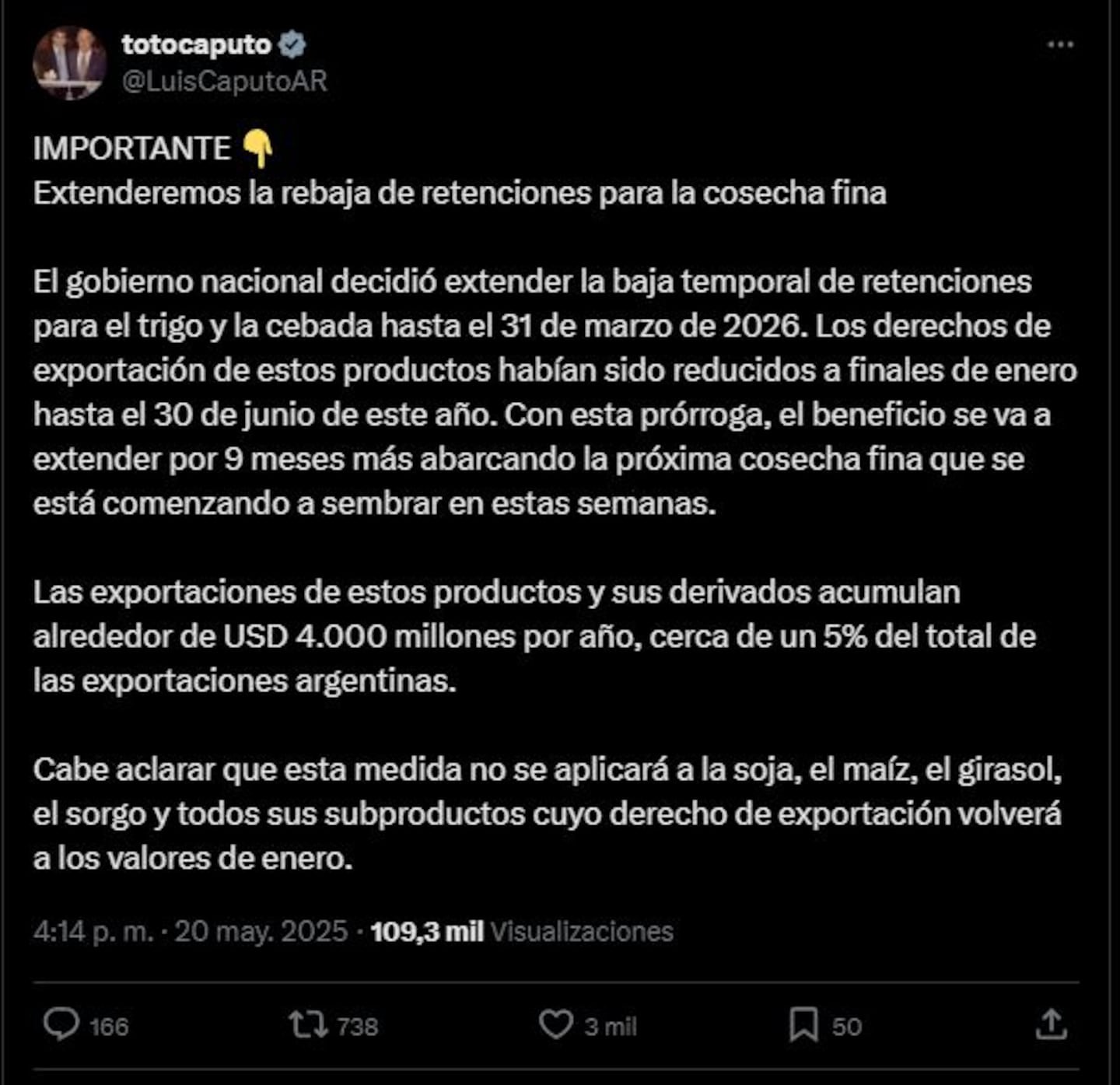
Task: View the 109,3 mil Visualizaciones stats
Action: tap(522, 931)
